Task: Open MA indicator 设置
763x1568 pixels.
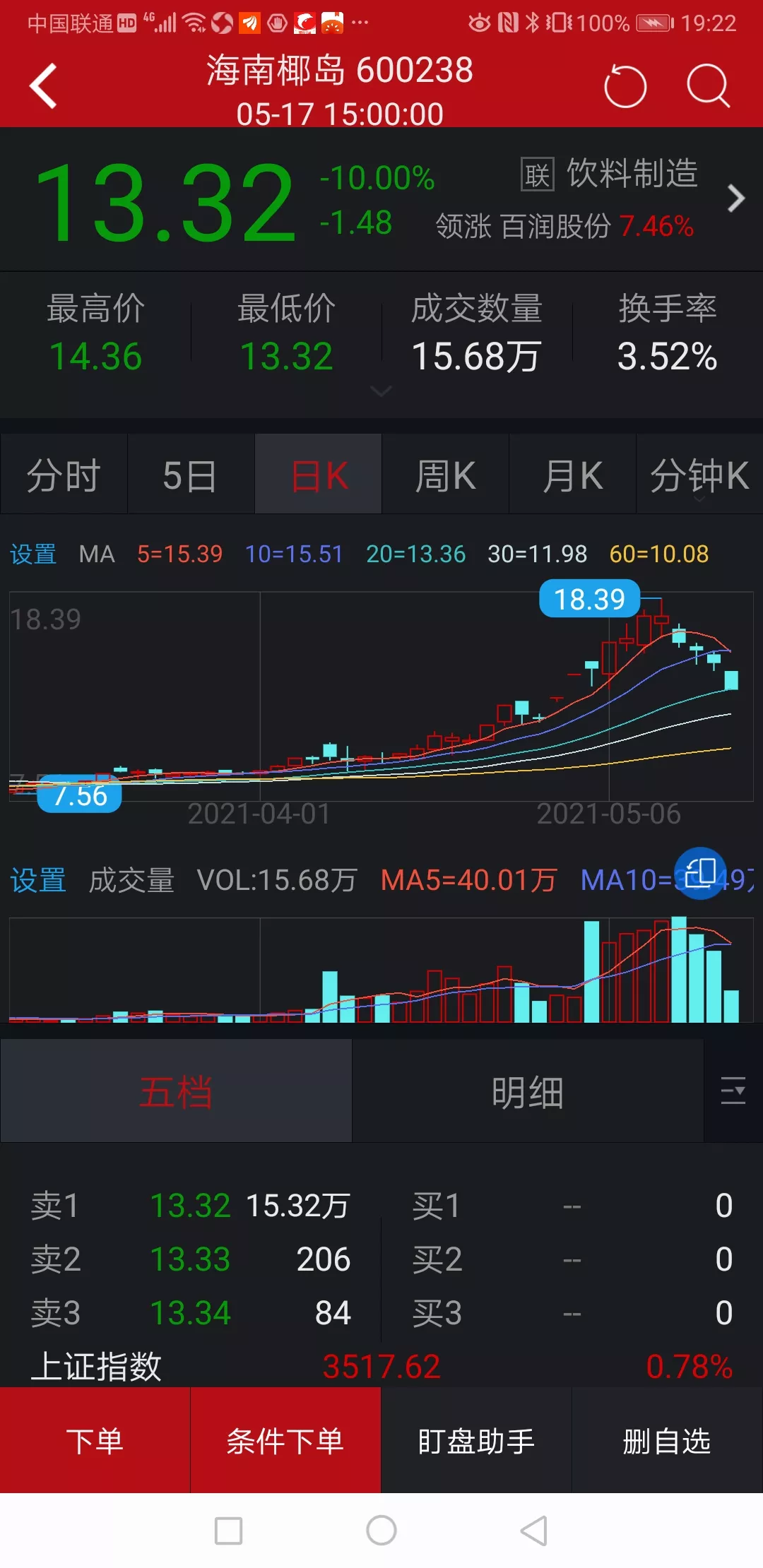Action: [x=33, y=554]
